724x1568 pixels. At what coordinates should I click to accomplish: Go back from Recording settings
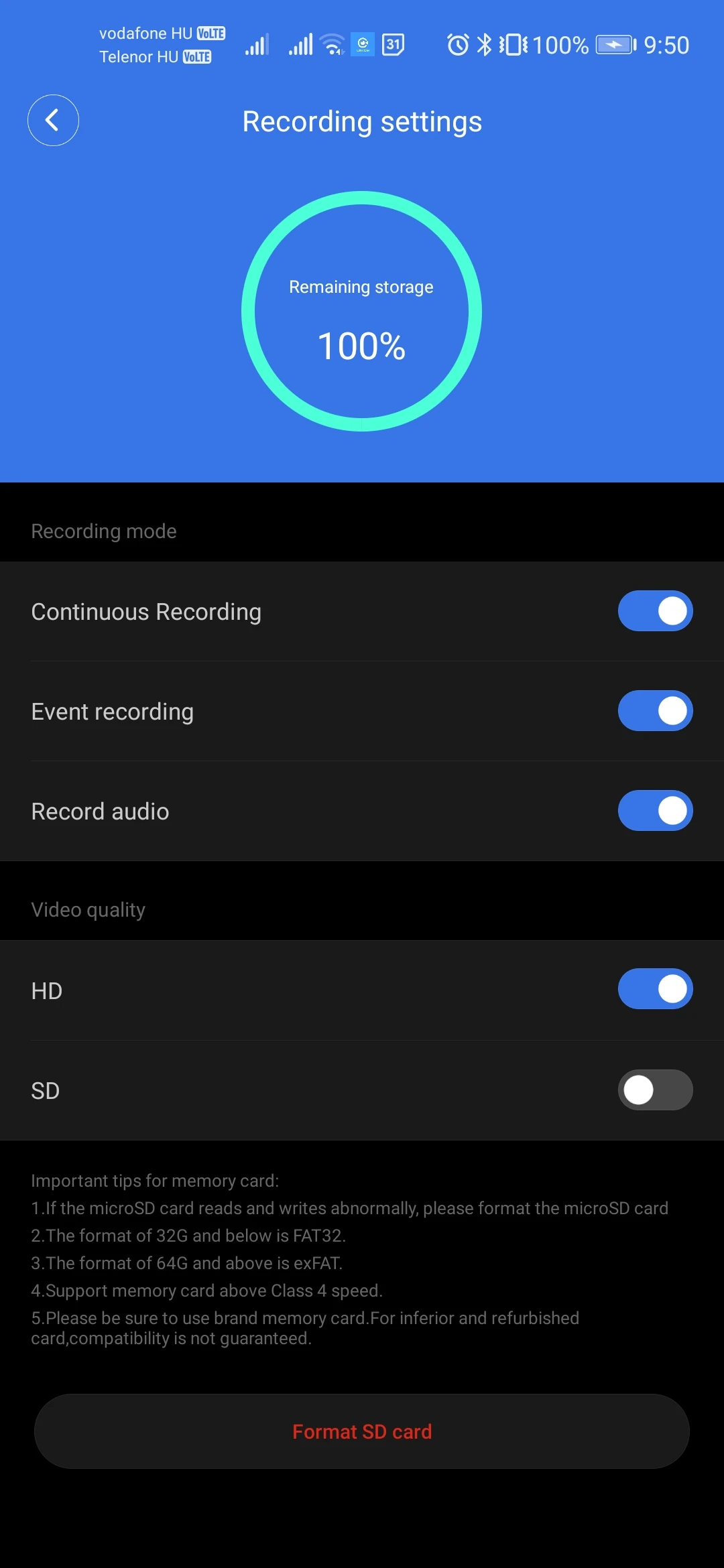53,121
